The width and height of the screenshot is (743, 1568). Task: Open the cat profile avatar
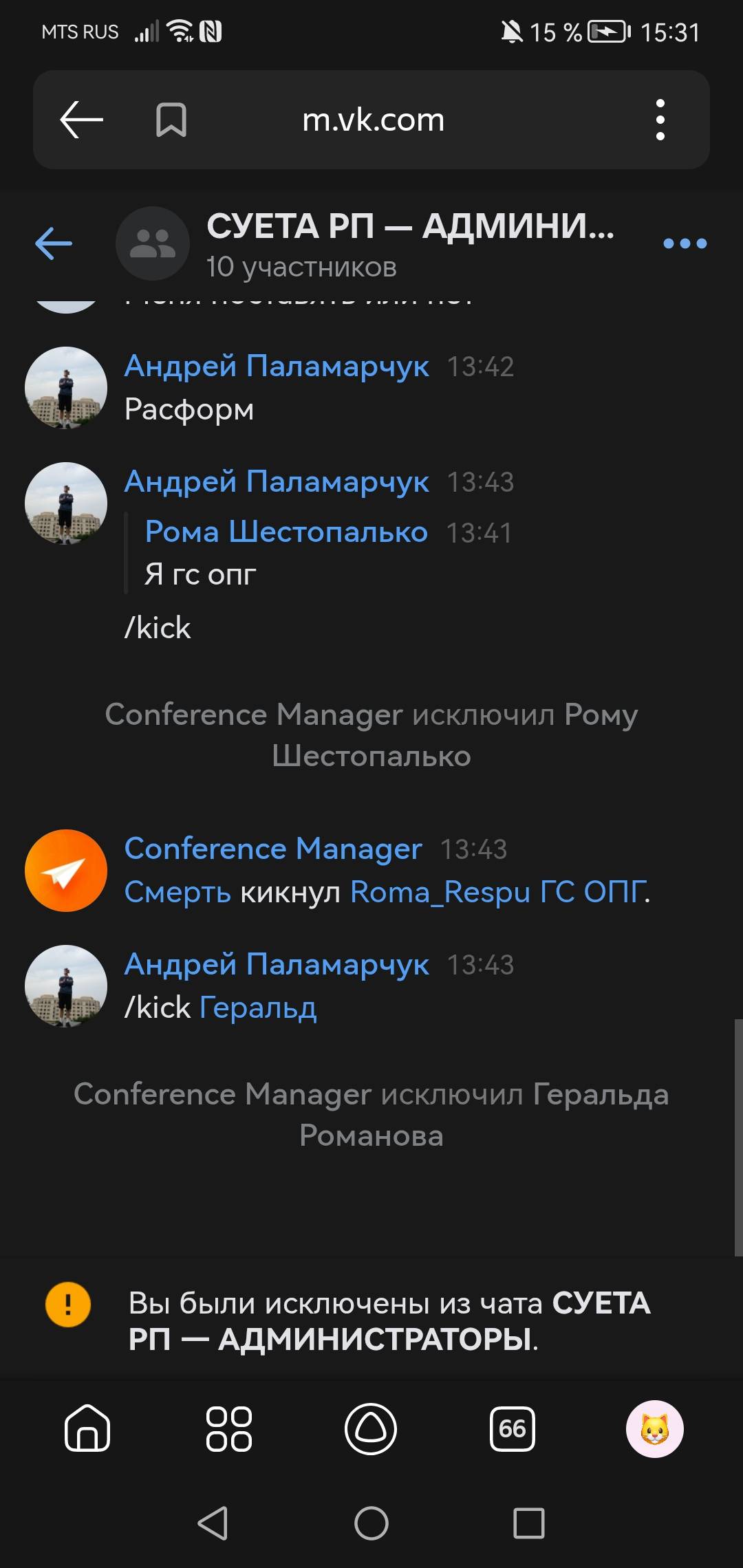pyautogui.click(x=654, y=1428)
